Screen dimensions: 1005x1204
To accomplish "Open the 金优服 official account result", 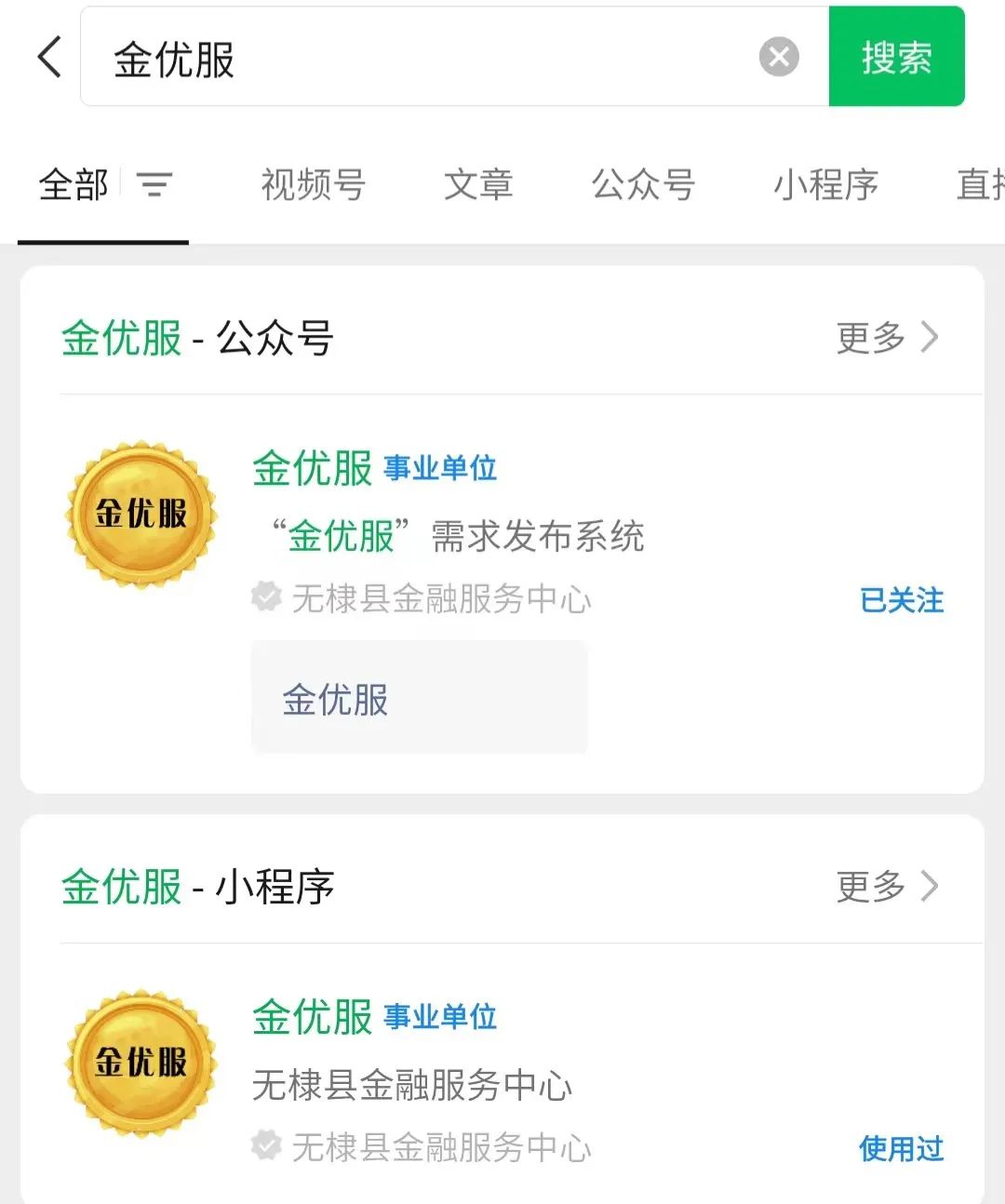I will pyautogui.click(x=313, y=468).
